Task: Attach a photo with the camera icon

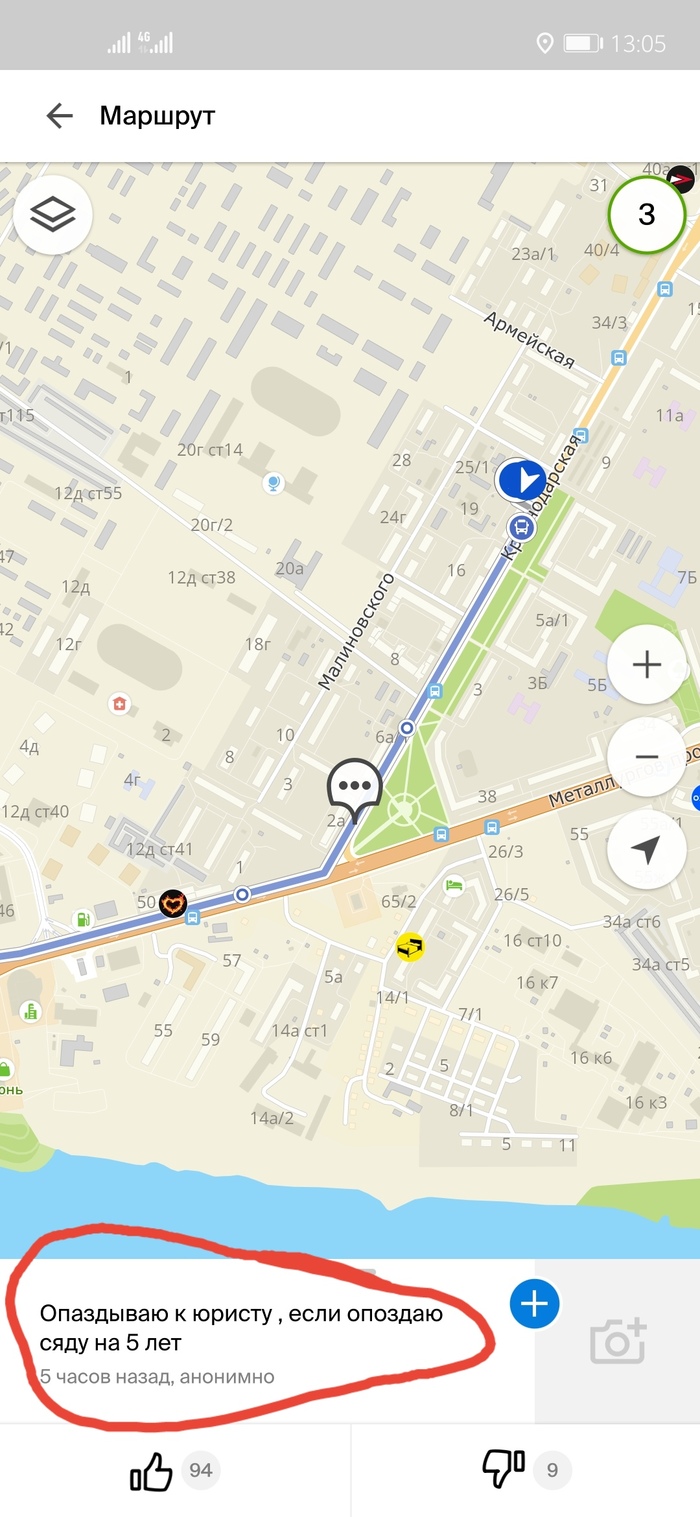Action: point(617,1341)
